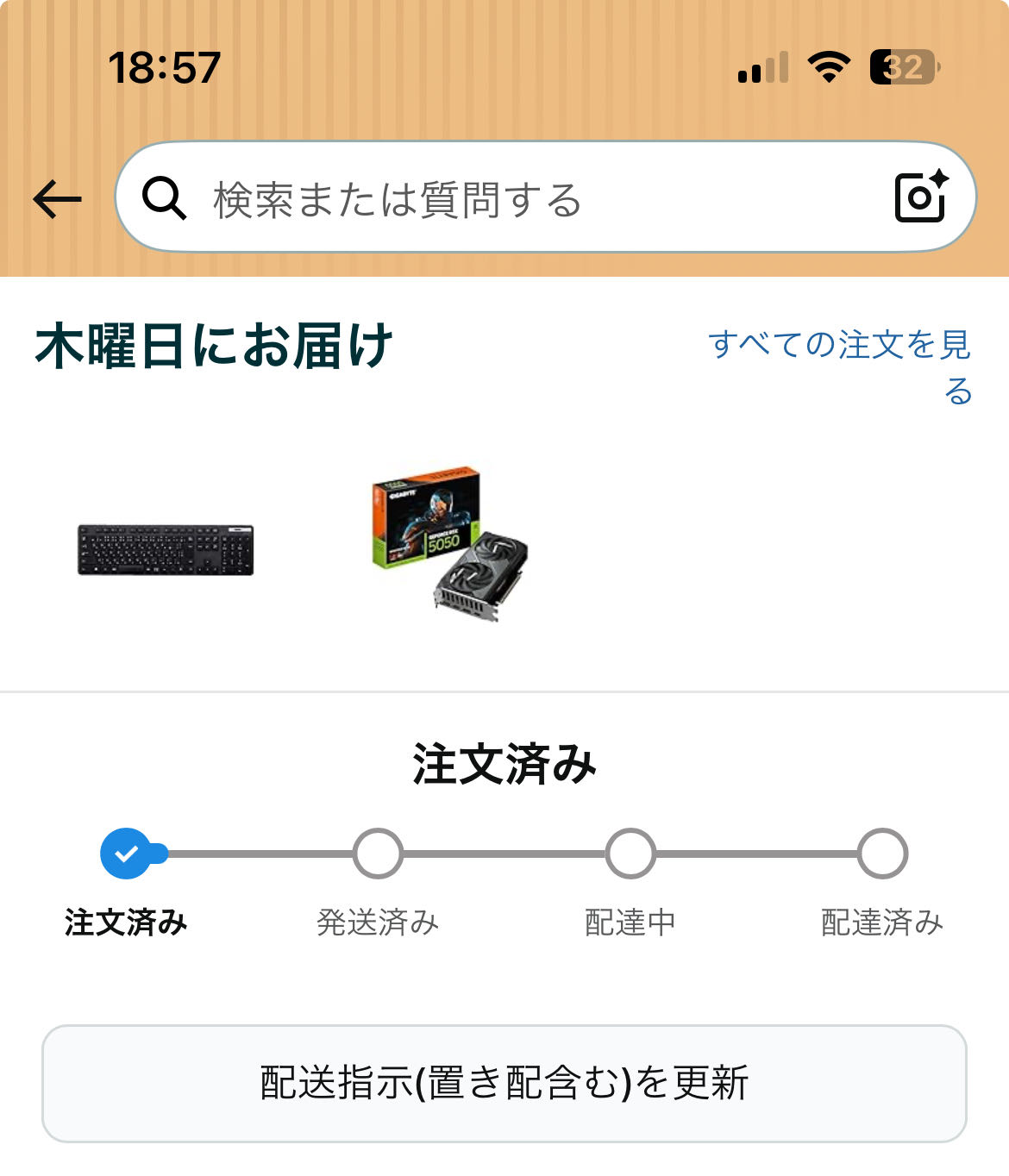Select 配送指示(置き配含む)を更新 button

[x=504, y=1083]
